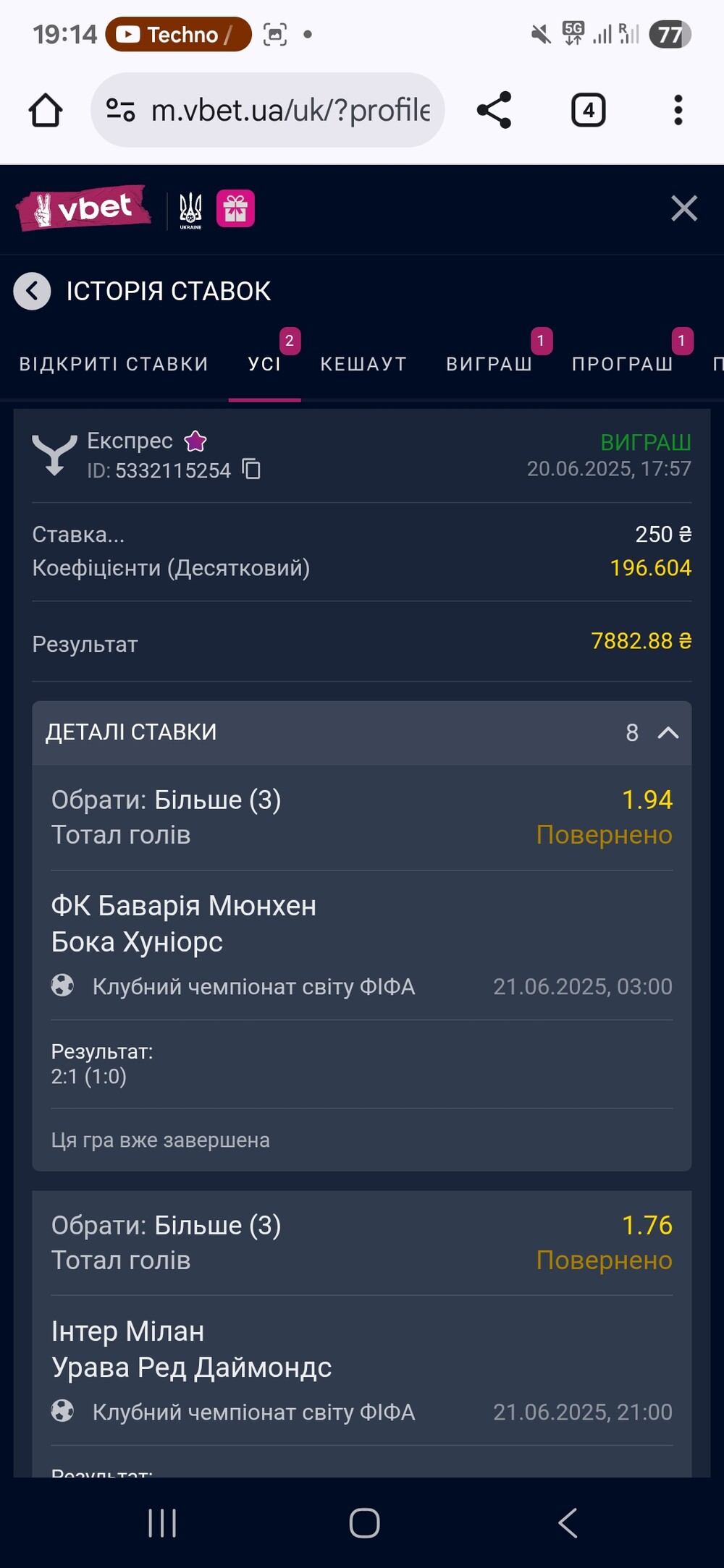724x1568 pixels.
Task: Show the Програш tab
Action: (623, 364)
